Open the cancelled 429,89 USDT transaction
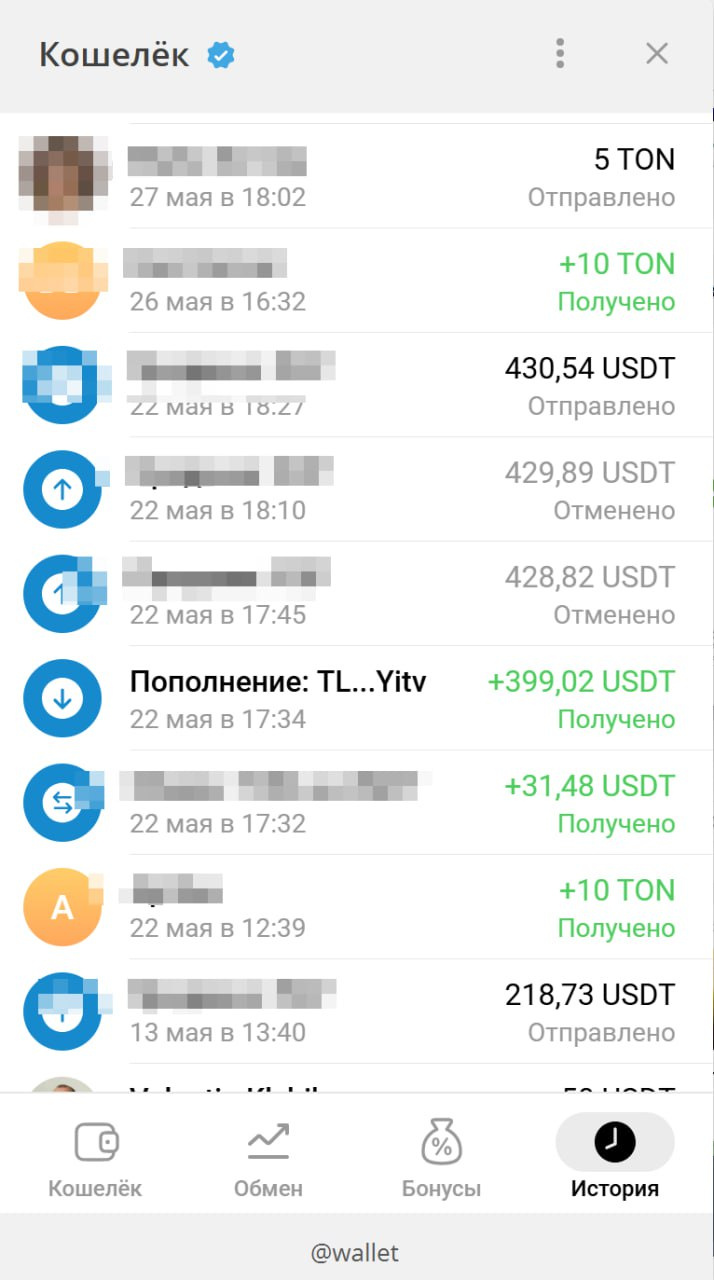 [x=357, y=489]
